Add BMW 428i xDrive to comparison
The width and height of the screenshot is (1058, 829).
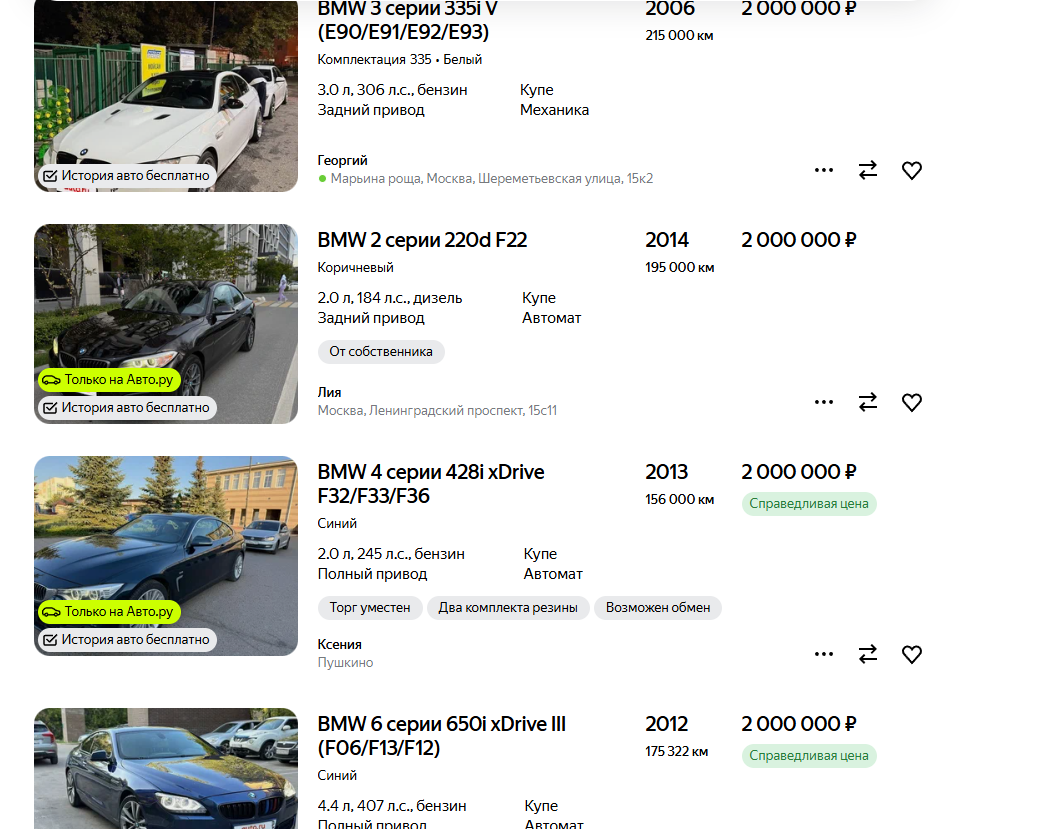(x=868, y=654)
